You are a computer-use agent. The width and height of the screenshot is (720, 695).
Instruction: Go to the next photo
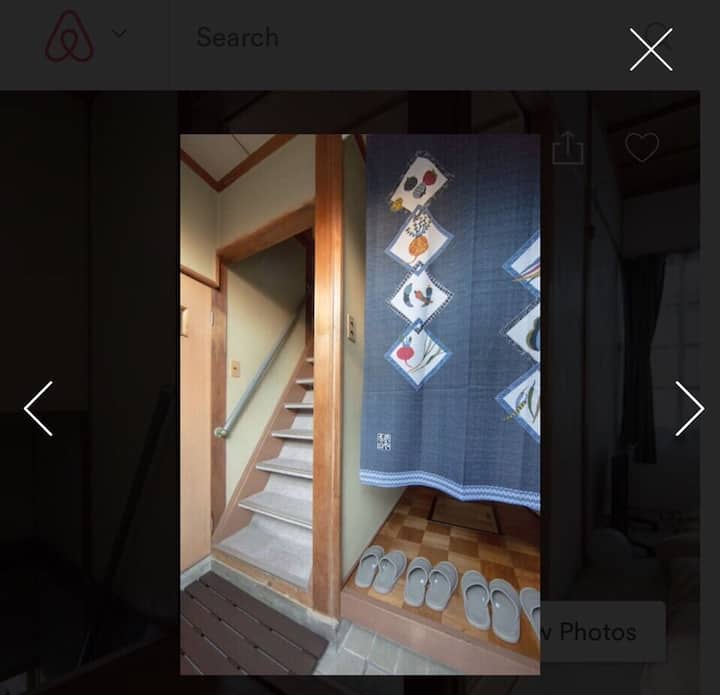tap(689, 408)
